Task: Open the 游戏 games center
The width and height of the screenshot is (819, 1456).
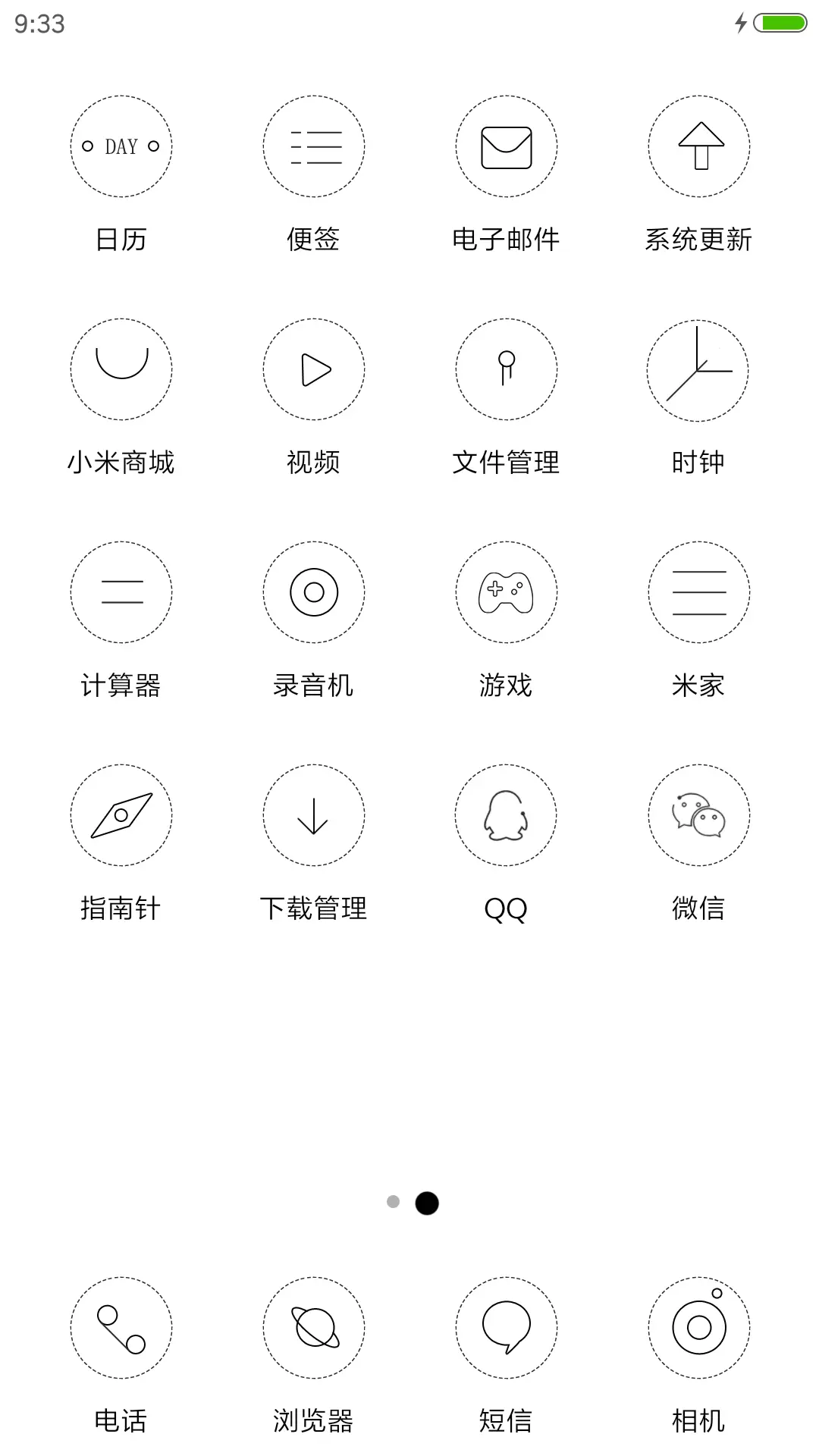Action: click(x=506, y=592)
